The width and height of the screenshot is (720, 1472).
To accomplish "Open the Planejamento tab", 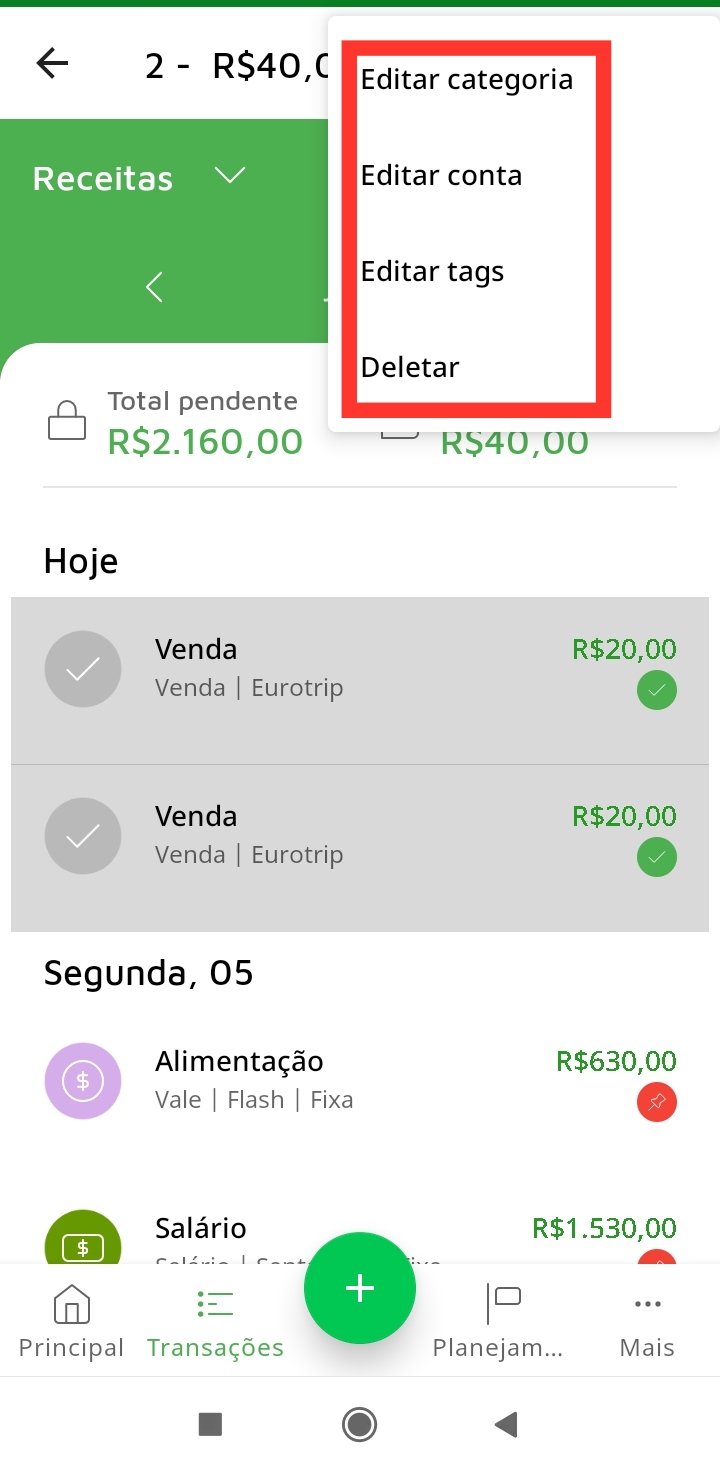I will (x=498, y=1322).
